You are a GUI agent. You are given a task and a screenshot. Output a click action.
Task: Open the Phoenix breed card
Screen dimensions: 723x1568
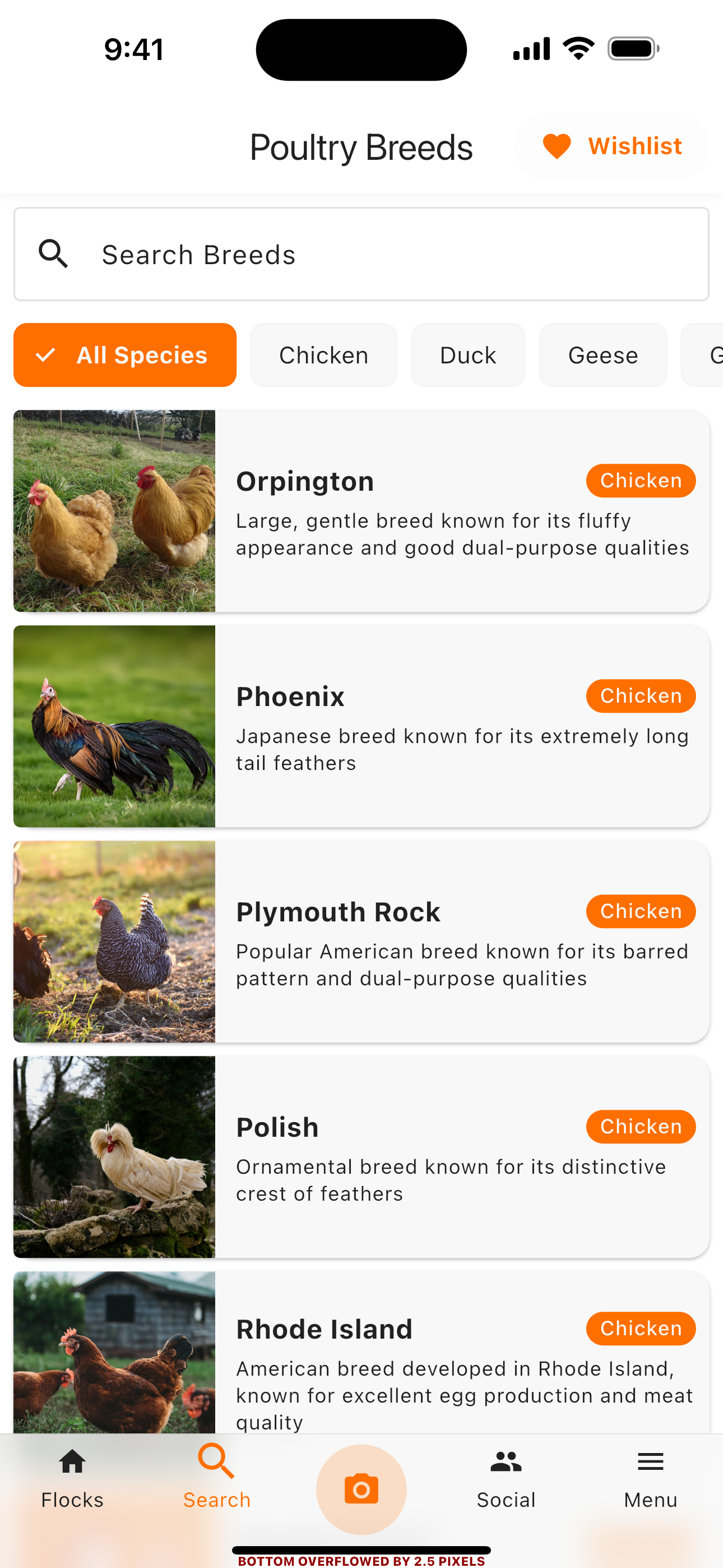[361, 726]
